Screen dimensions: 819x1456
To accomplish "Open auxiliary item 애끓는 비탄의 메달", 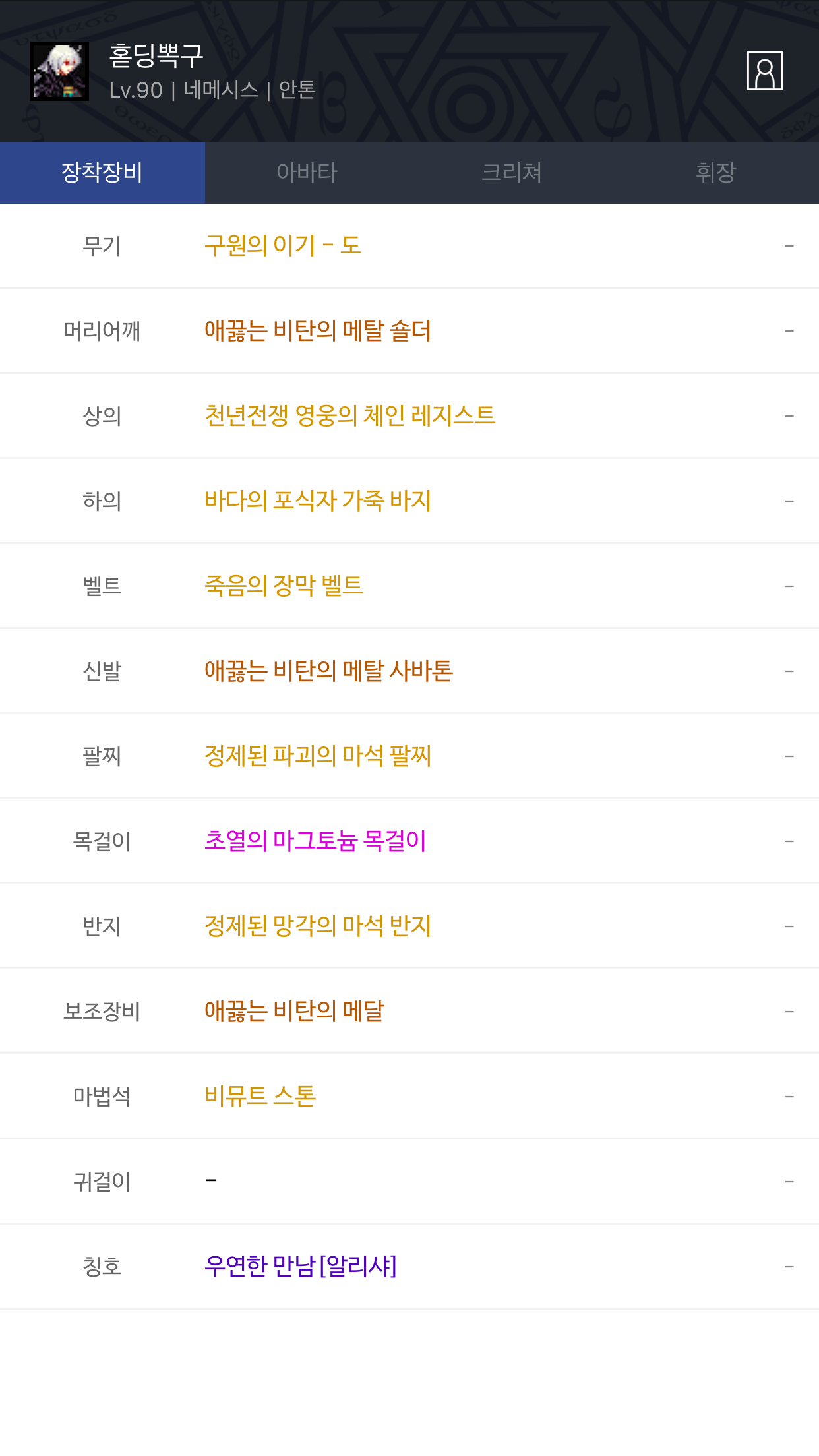I will pyautogui.click(x=294, y=1011).
